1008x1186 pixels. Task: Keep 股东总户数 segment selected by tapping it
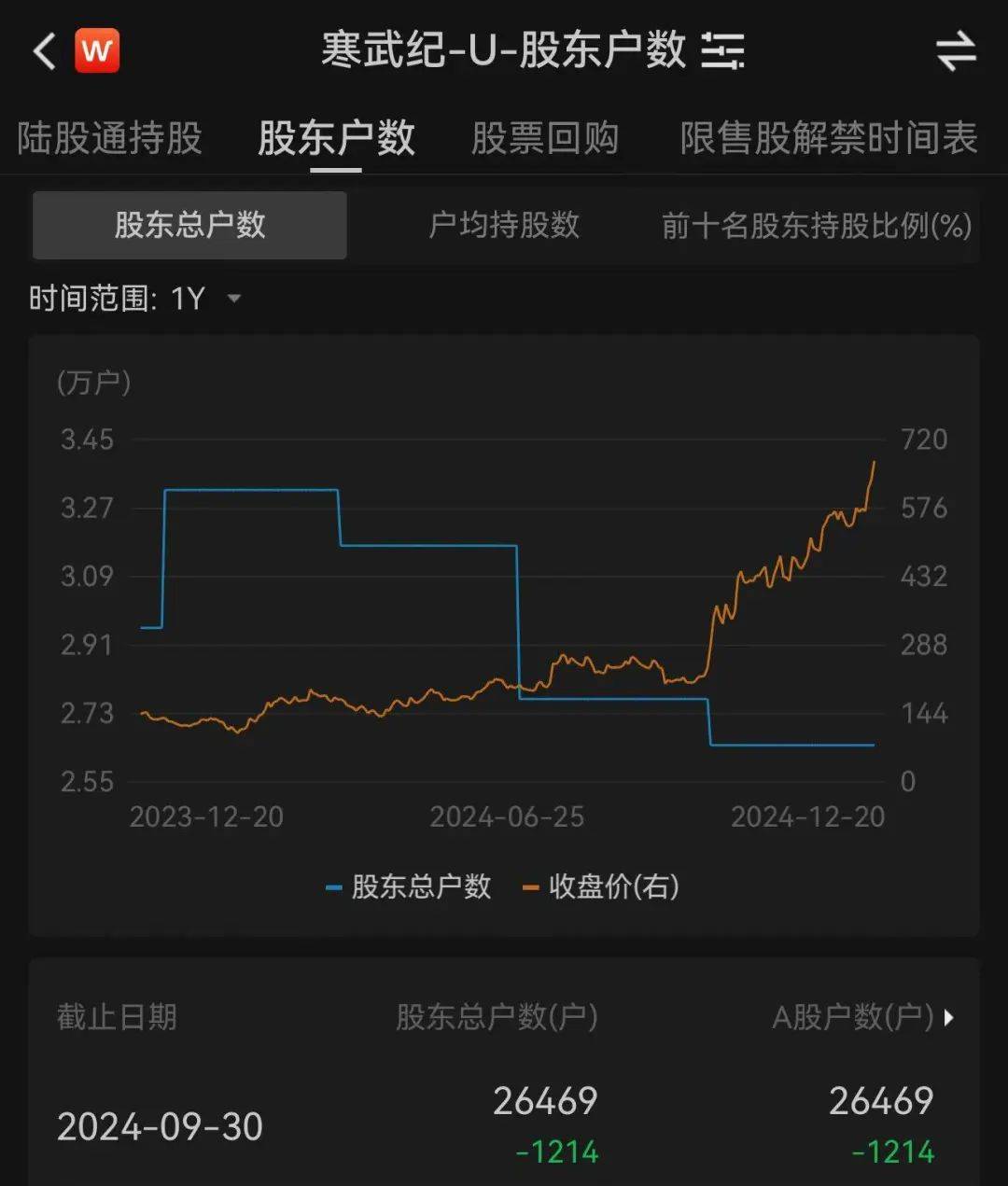coord(189,225)
